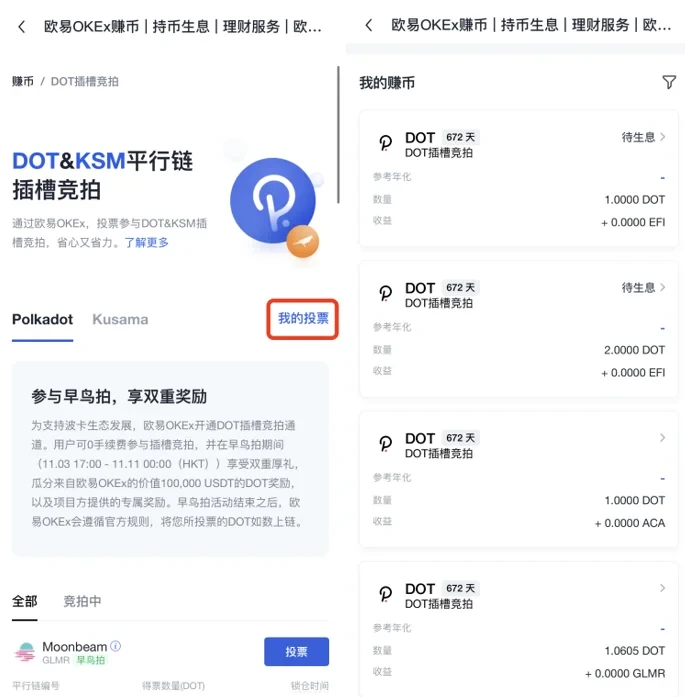Open 待生息 DOT card with 1.0000 DOT EFI

coord(518,178)
